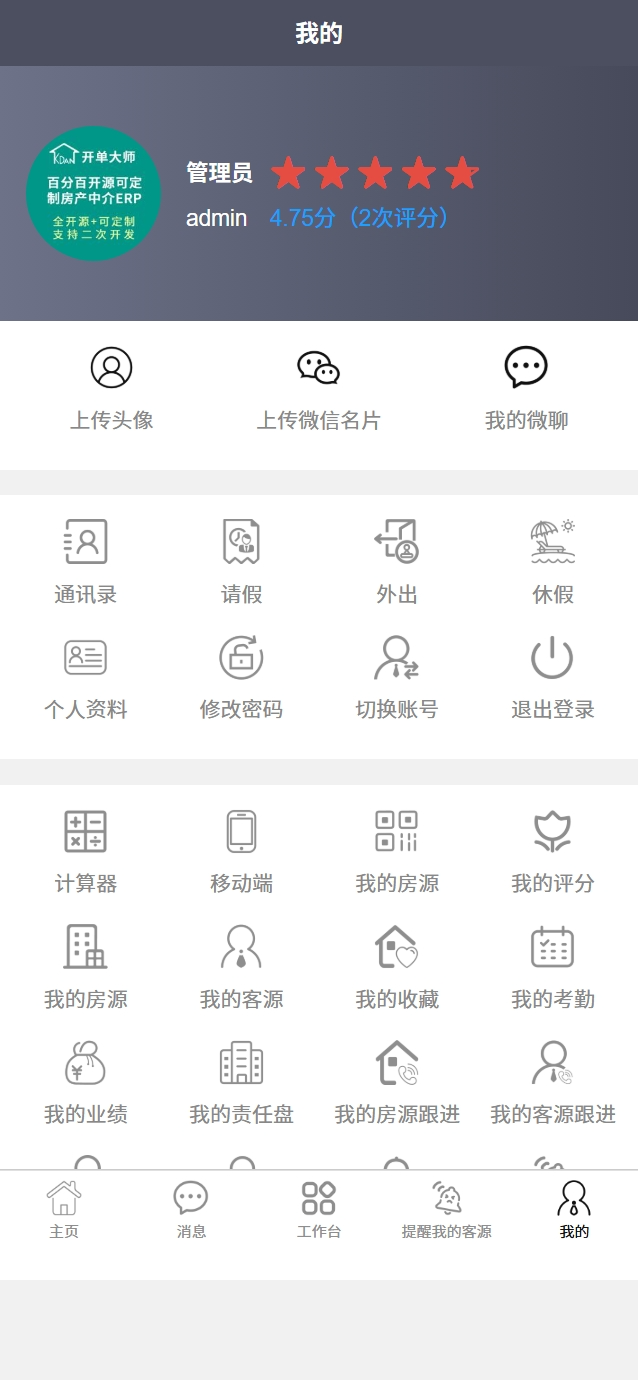Open 修改密码 to change password
Viewport: 638px width, 1380px height.
point(241,677)
